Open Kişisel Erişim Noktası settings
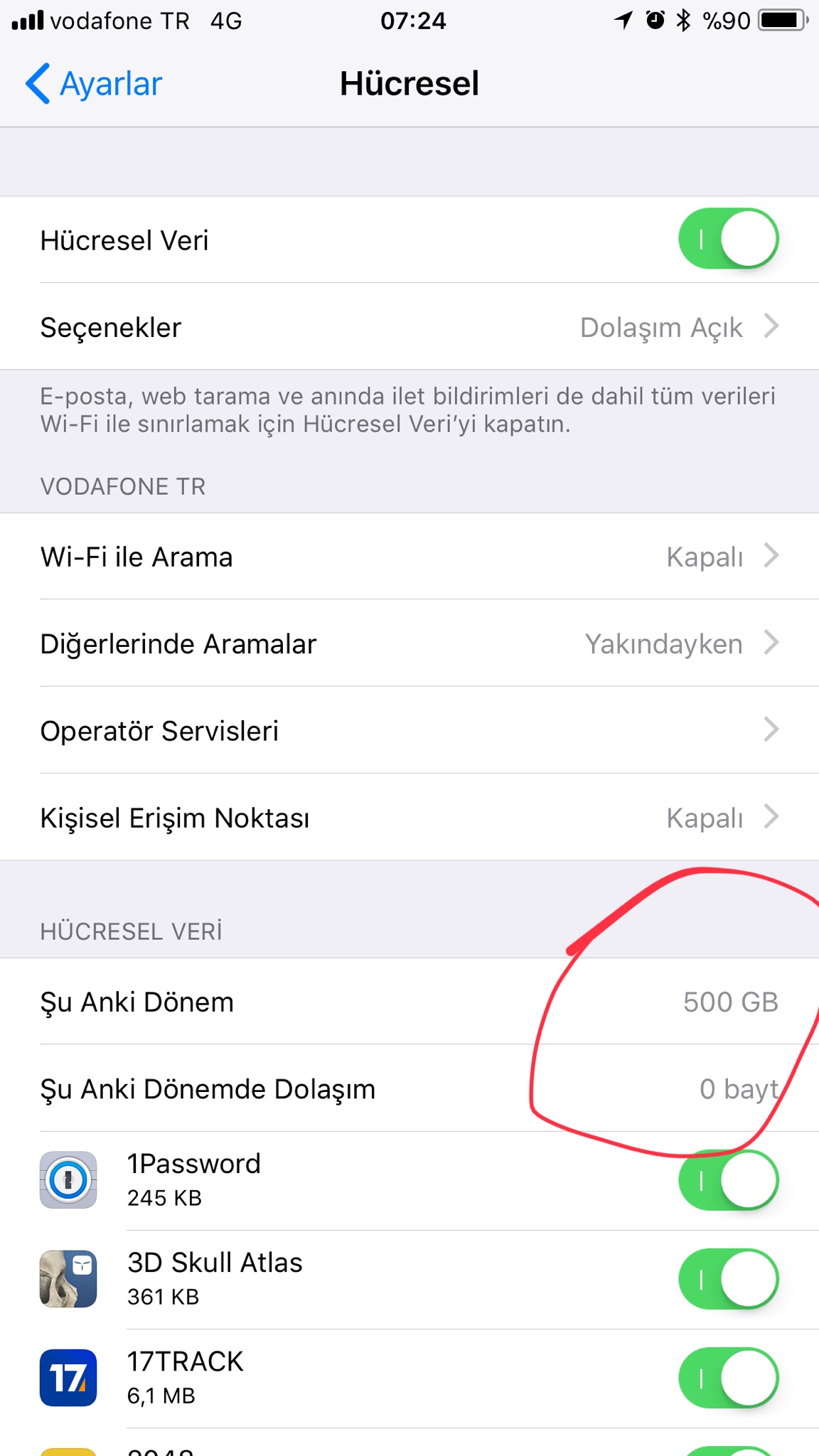 point(409,818)
